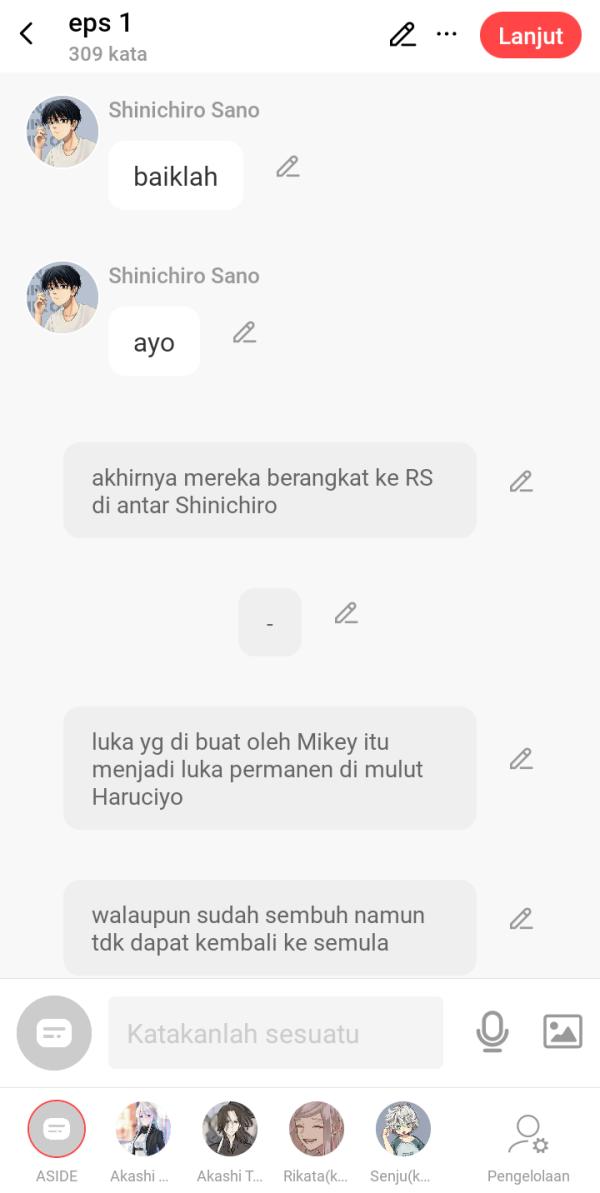Viewport: 600px width, 1193px height.
Task: Edit the "akhirnya mereka berangkat" narration
Action: coord(520,482)
